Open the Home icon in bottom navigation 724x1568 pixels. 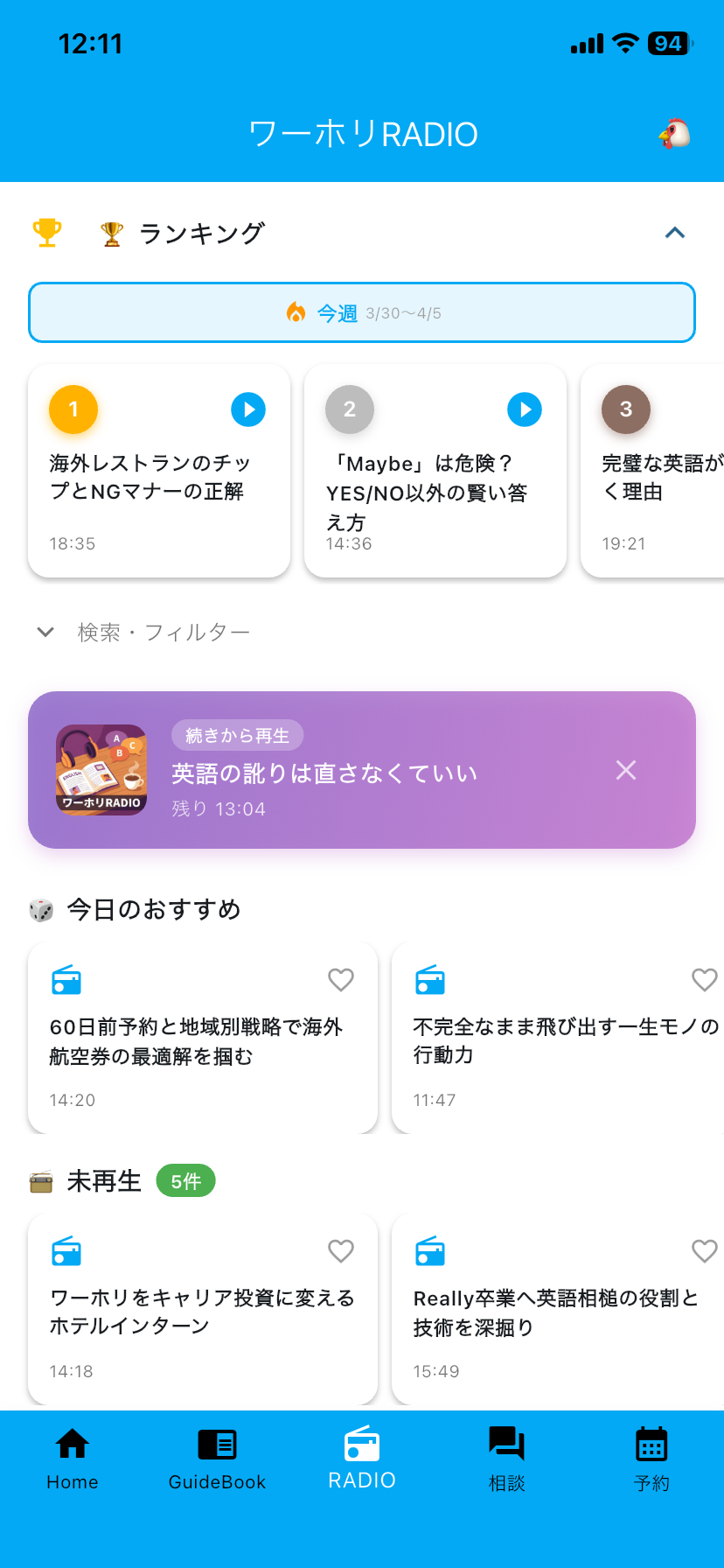point(73,1444)
